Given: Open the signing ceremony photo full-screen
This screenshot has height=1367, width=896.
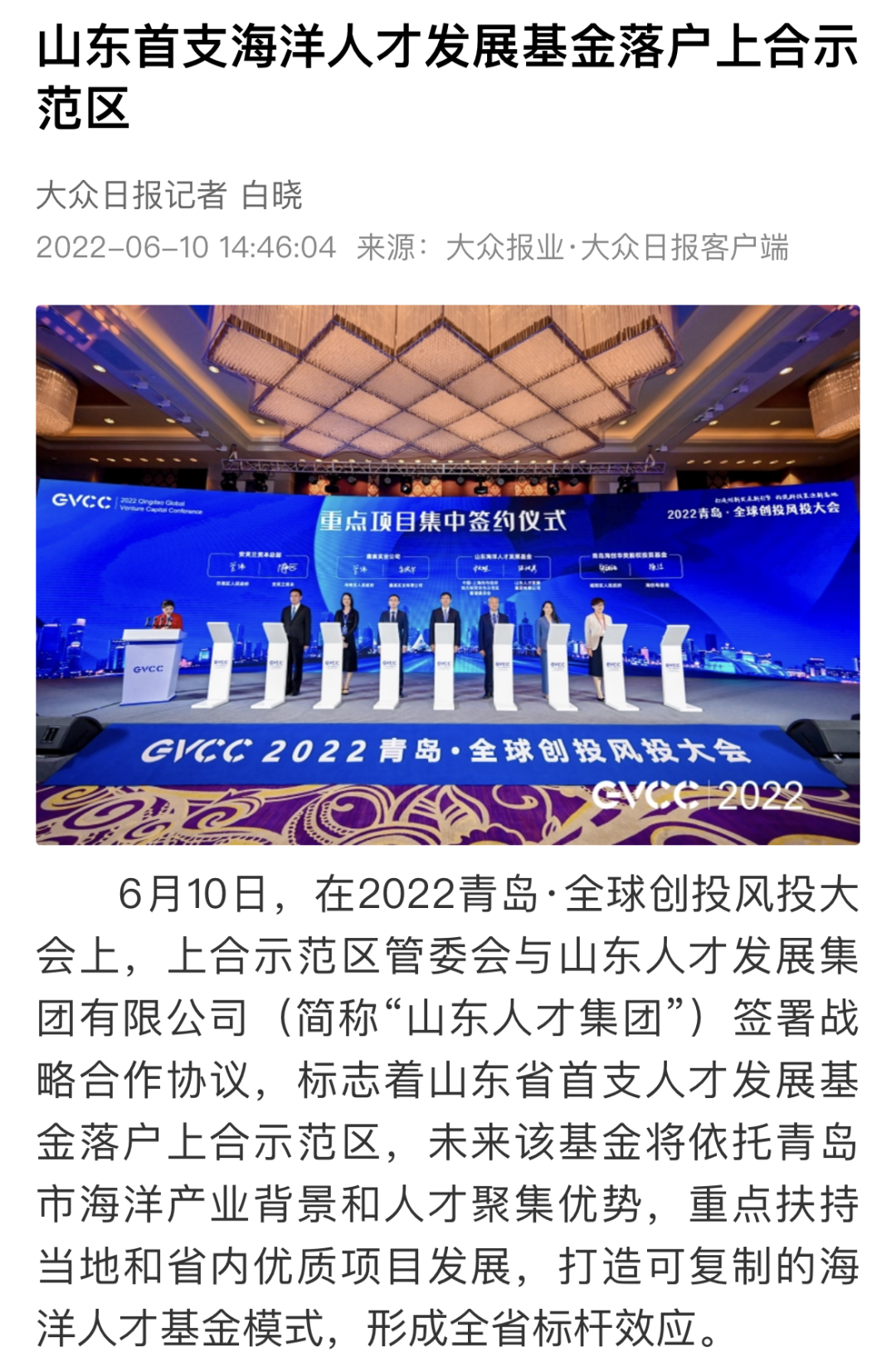Looking at the screenshot, I should [x=447, y=574].
